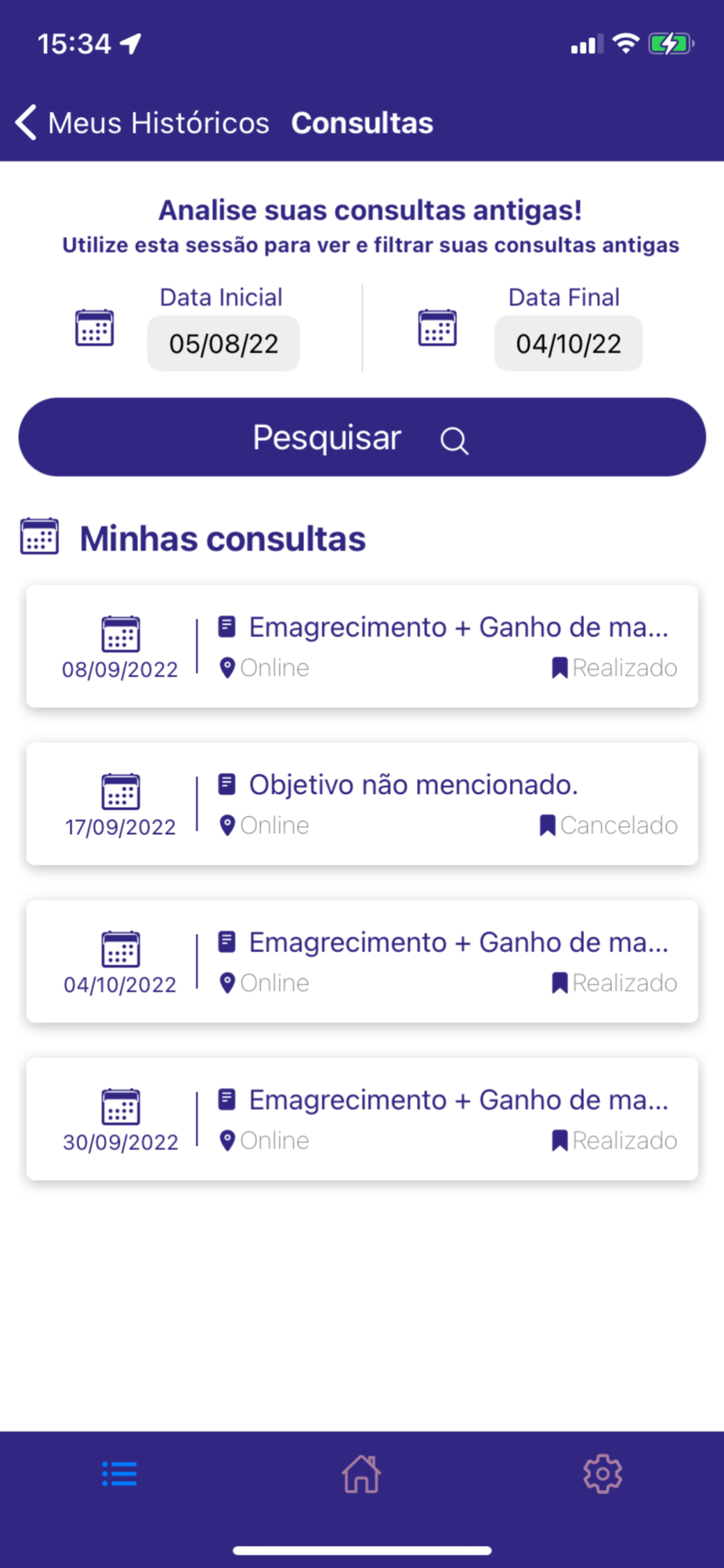Go to the home tab
The height and width of the screenshot is (1568, 724).
[361, 1474]
